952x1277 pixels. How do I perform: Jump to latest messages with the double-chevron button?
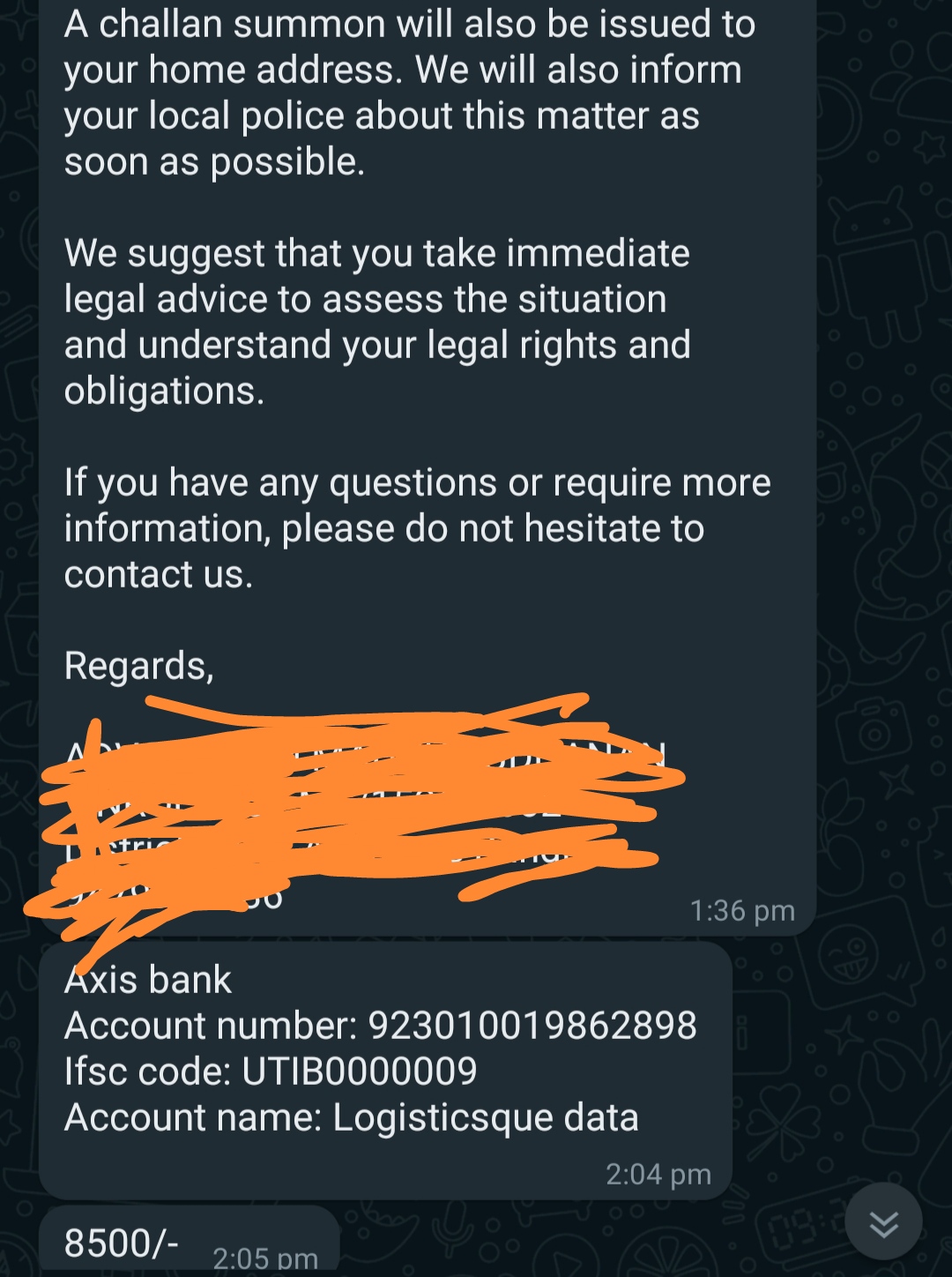pos(883,1222)
